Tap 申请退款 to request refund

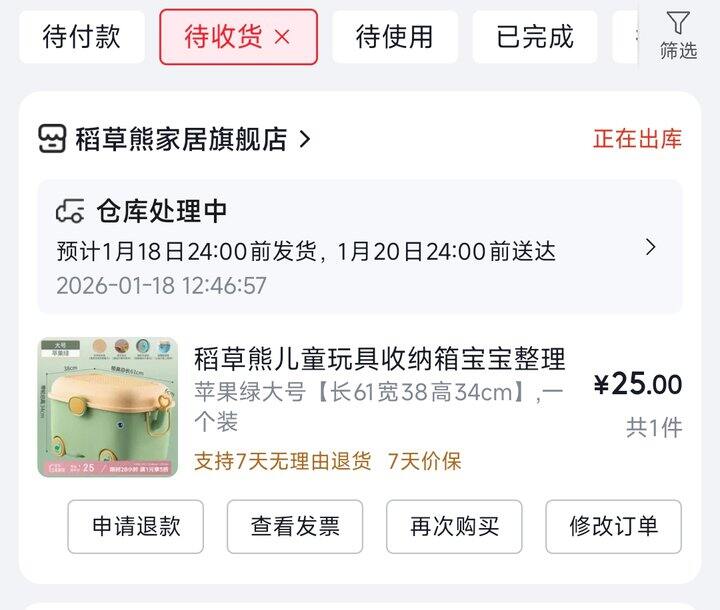pyautogui.click(x=136, y=526)
